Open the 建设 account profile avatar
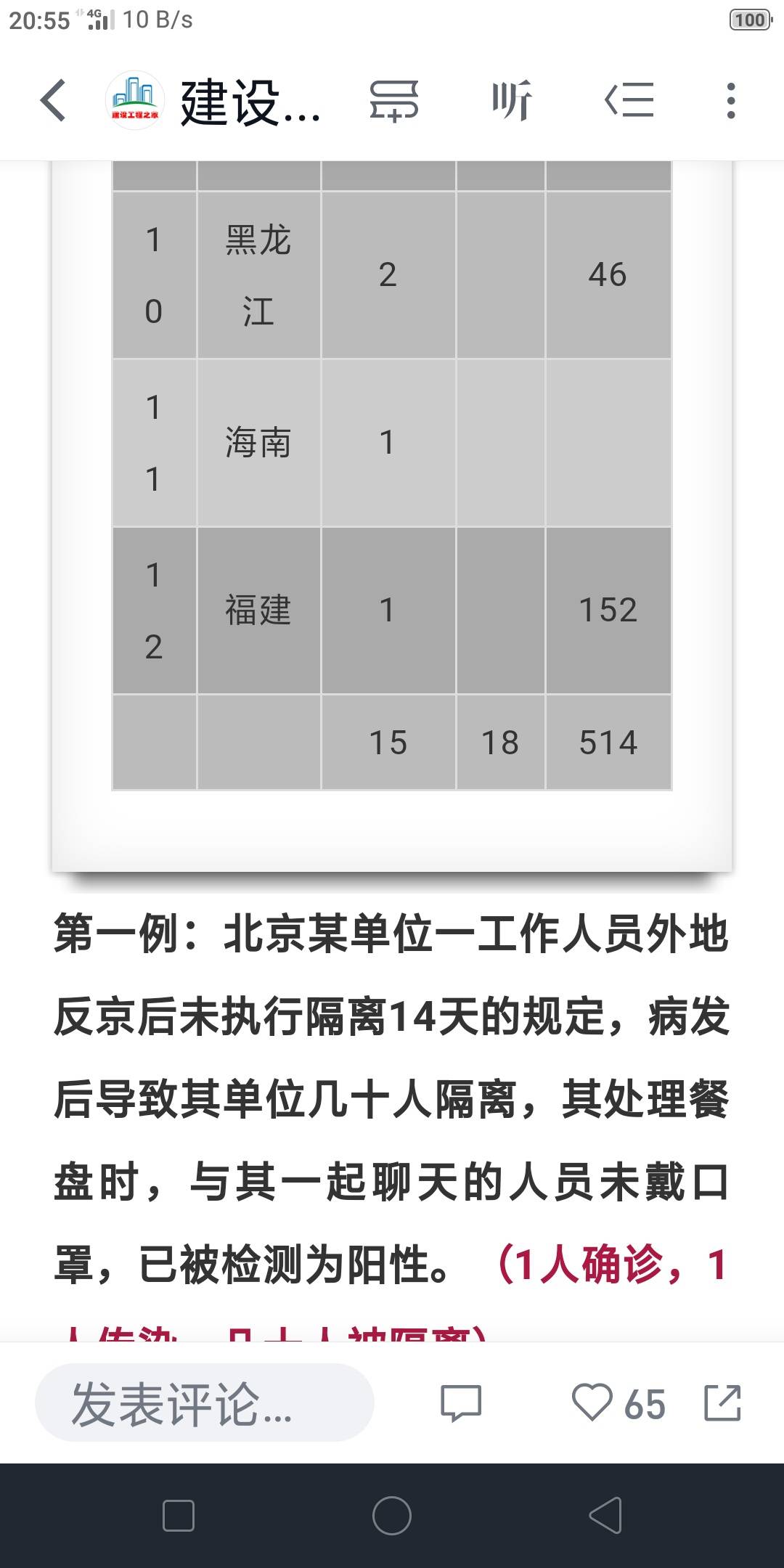 (x=134, y=100)
